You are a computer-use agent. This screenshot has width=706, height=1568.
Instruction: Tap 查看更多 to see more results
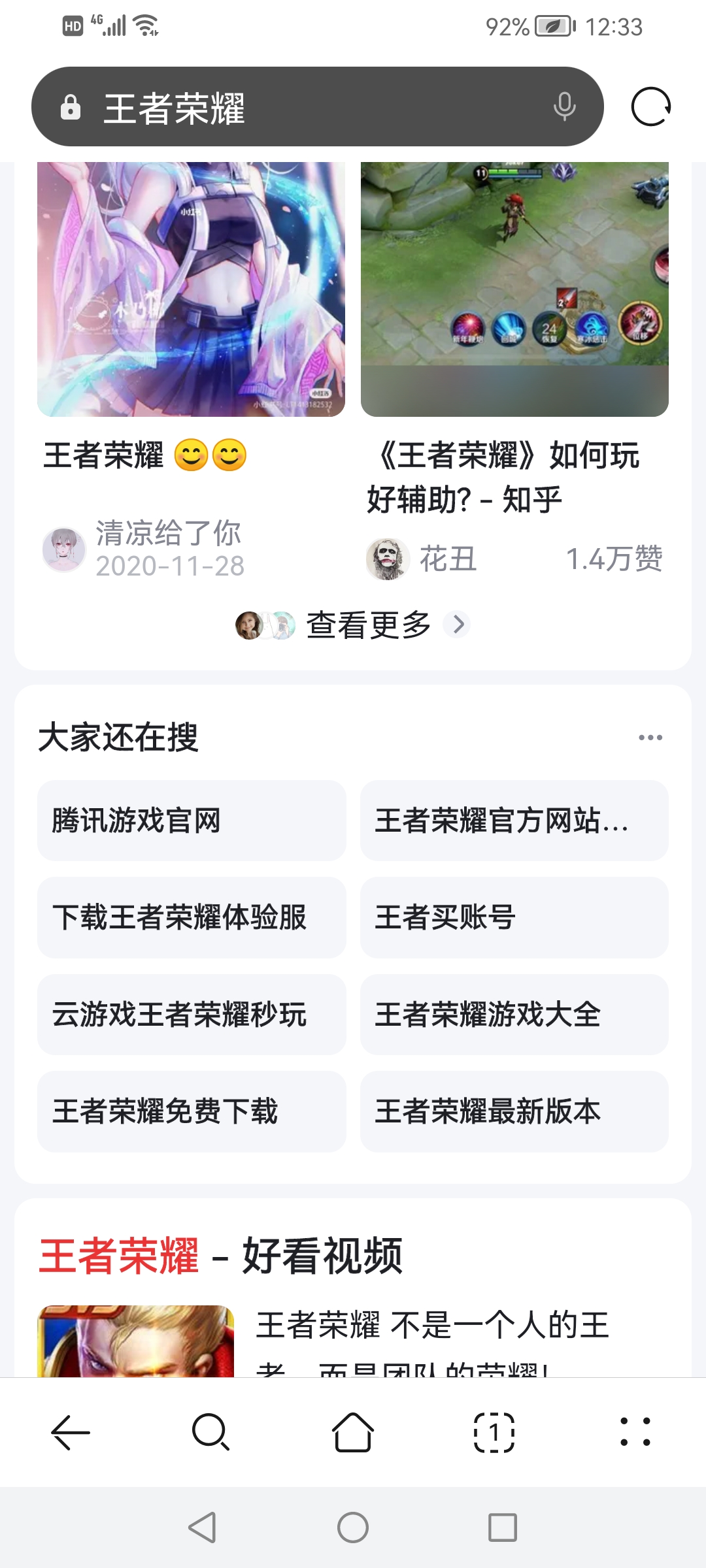369,625
